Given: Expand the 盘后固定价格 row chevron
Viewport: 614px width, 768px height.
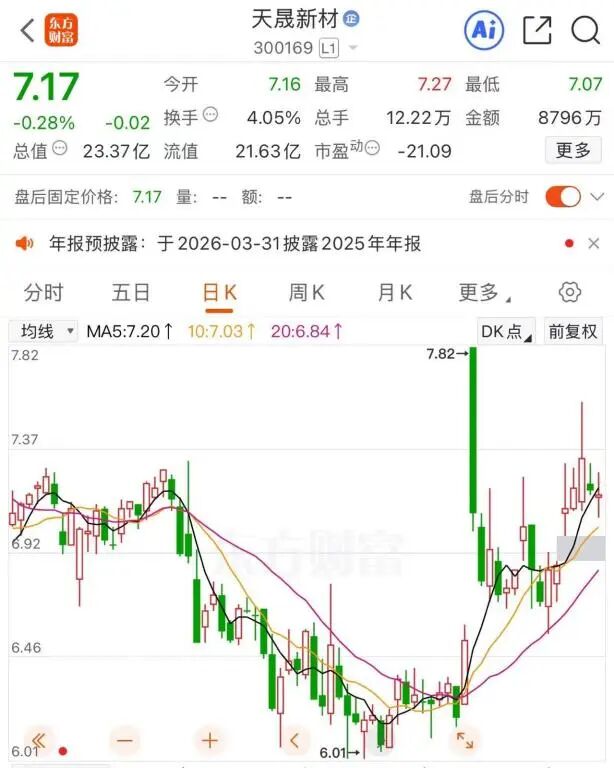Looking at the screenshot, I should click(599, 197).
